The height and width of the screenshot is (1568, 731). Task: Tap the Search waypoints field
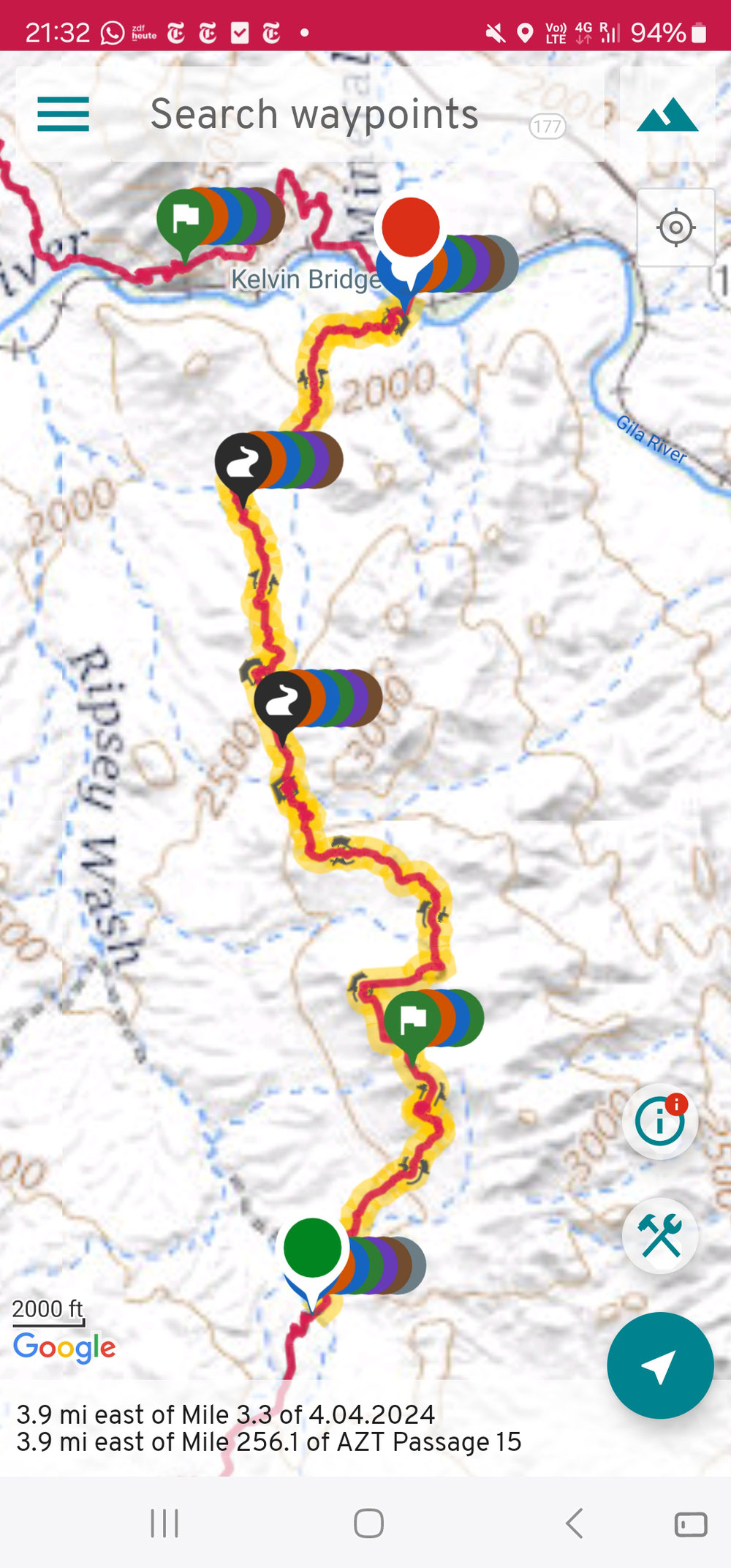point(314,114)
